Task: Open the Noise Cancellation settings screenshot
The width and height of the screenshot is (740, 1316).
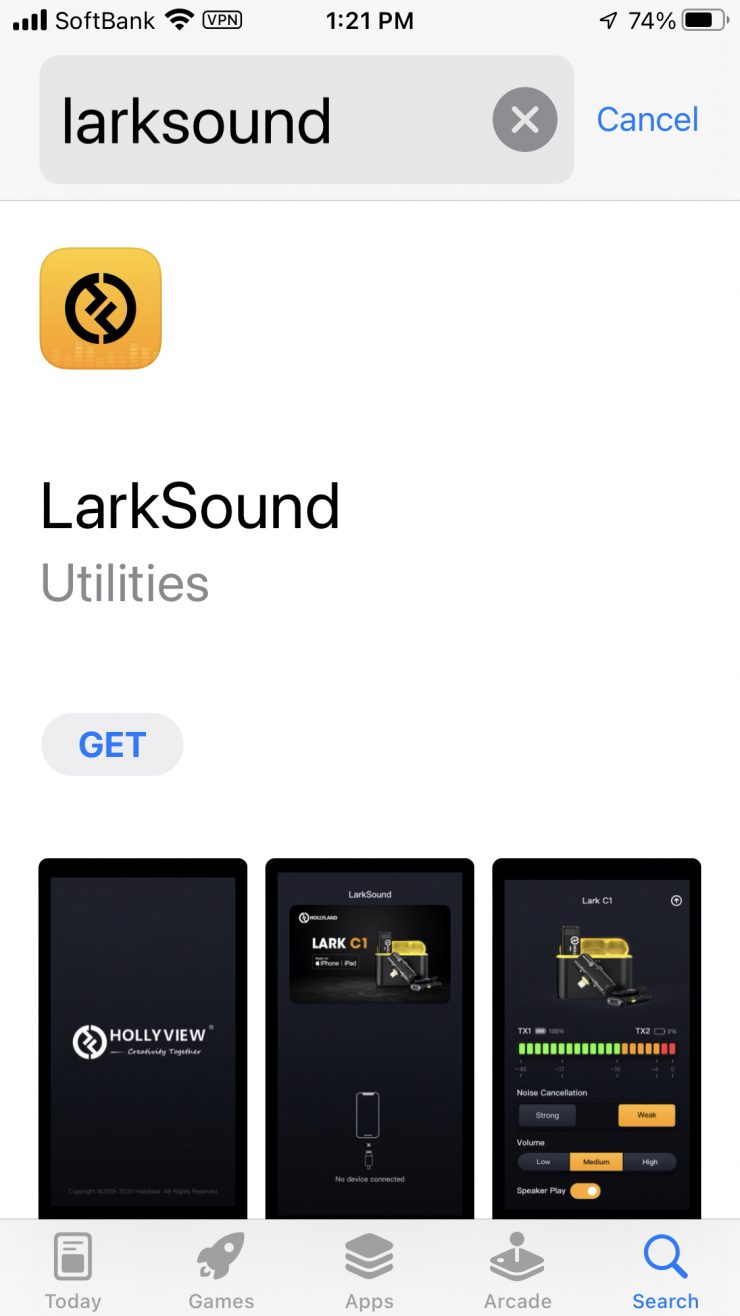Action: (x=596, y=1038)
